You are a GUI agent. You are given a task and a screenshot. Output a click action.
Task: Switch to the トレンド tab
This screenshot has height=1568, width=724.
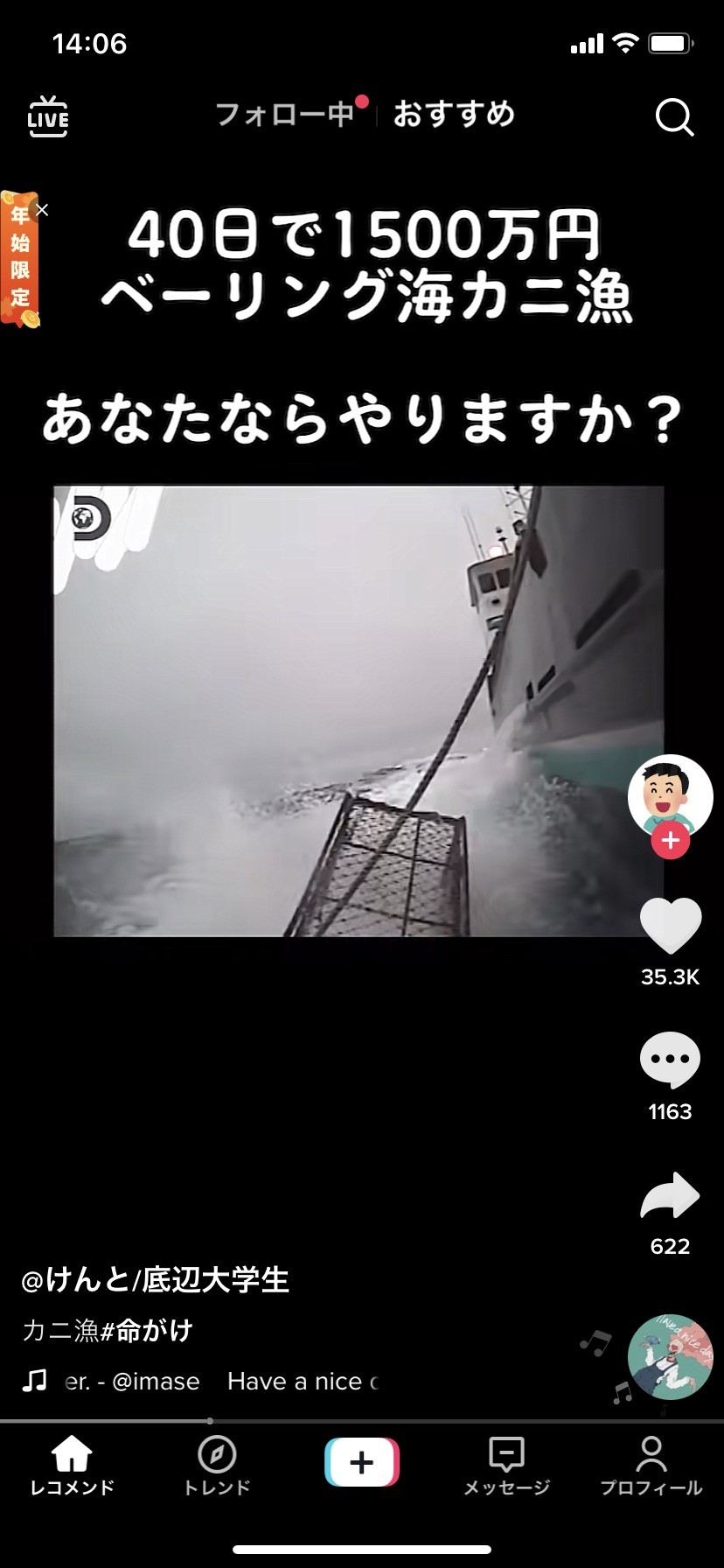click(217, 1466)
